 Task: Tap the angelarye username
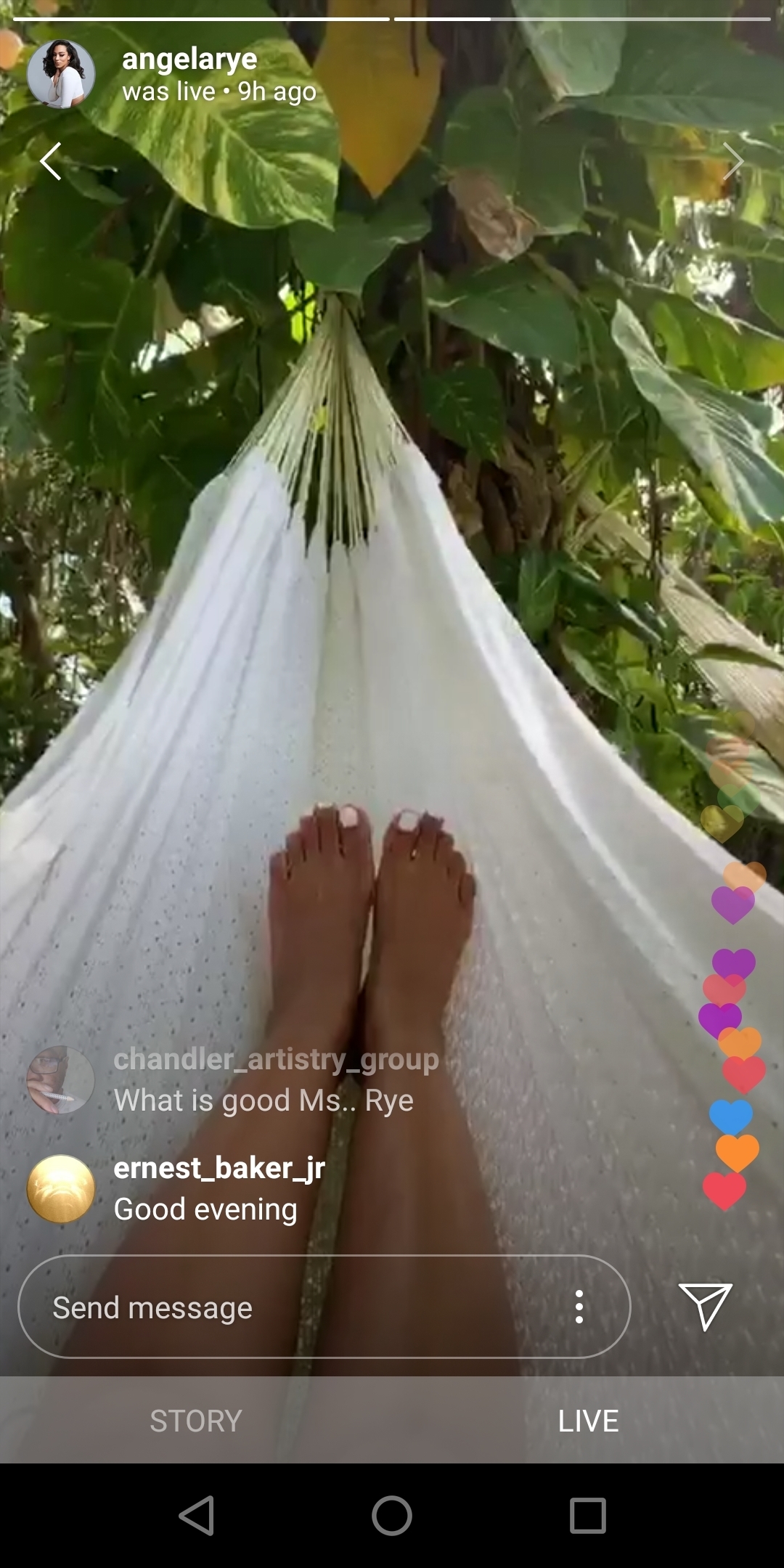(x=189, y=60)
